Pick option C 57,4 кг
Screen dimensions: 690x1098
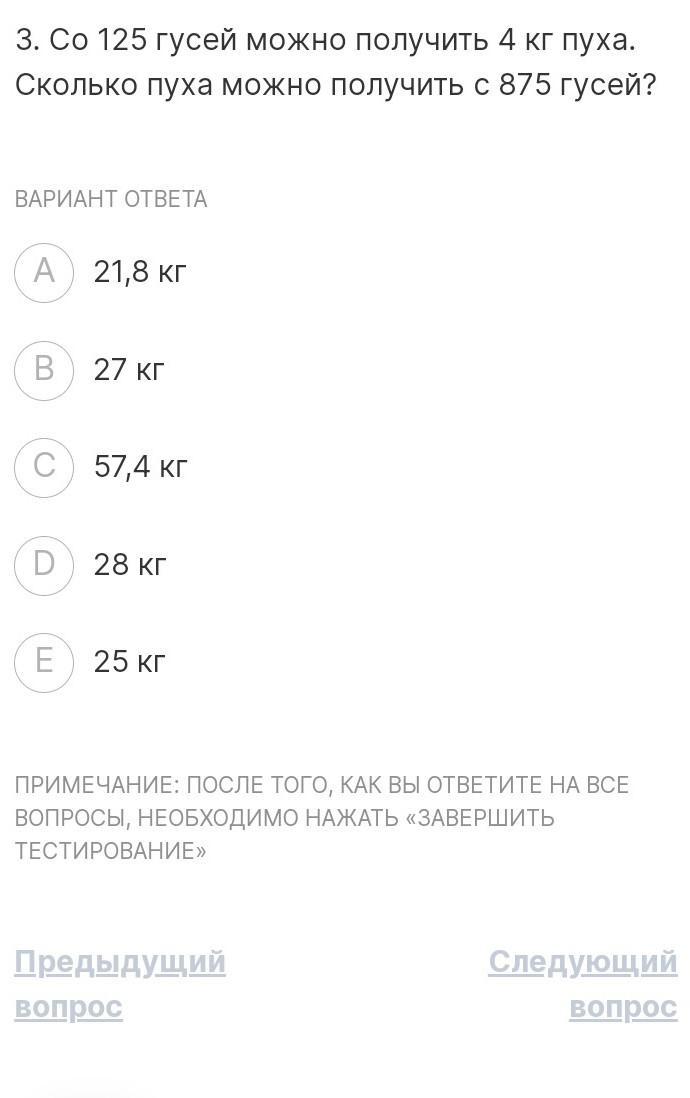(x=44, y=467)
